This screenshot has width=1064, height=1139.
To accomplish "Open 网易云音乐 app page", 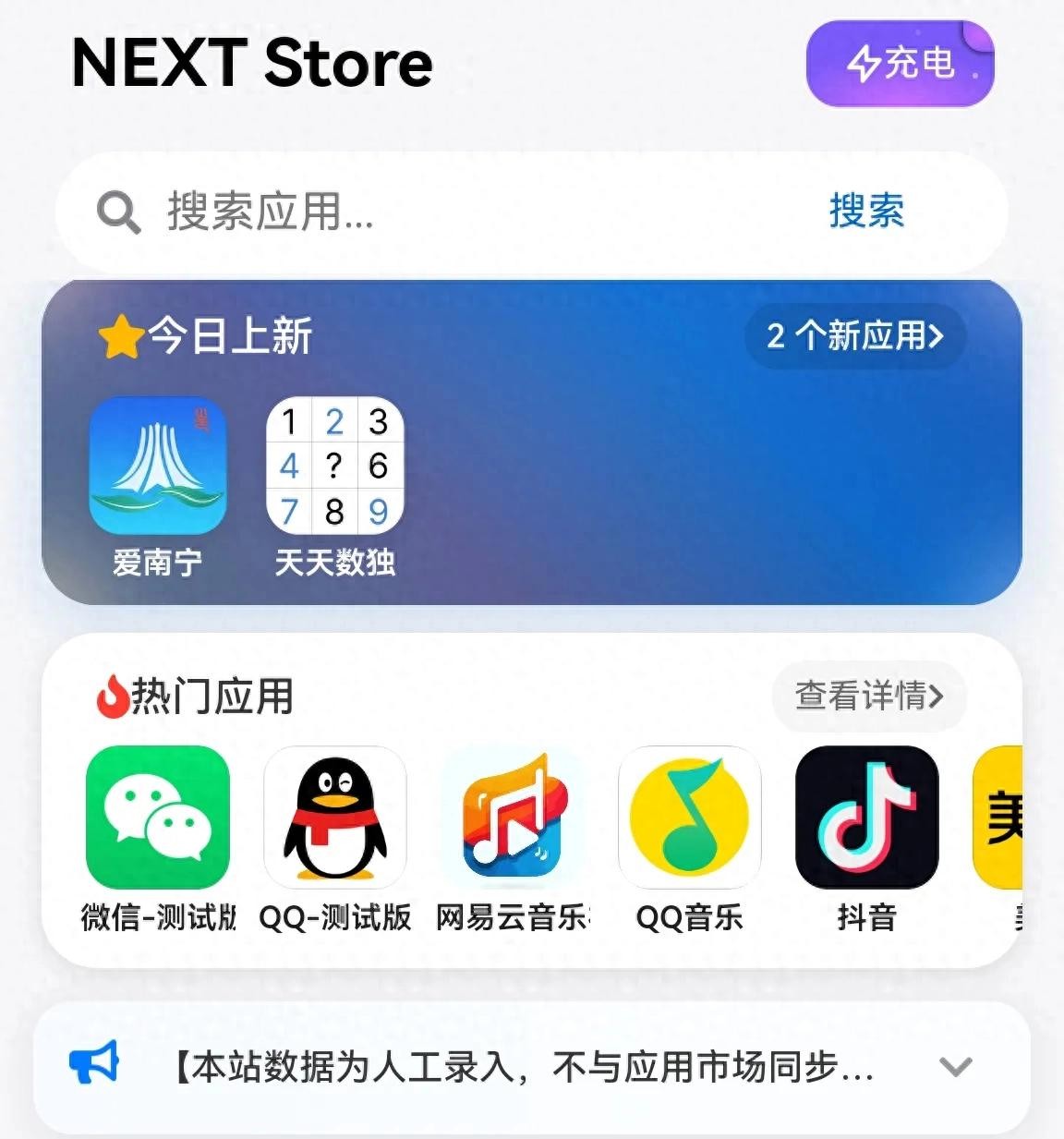I will click(x=513, y=818).
